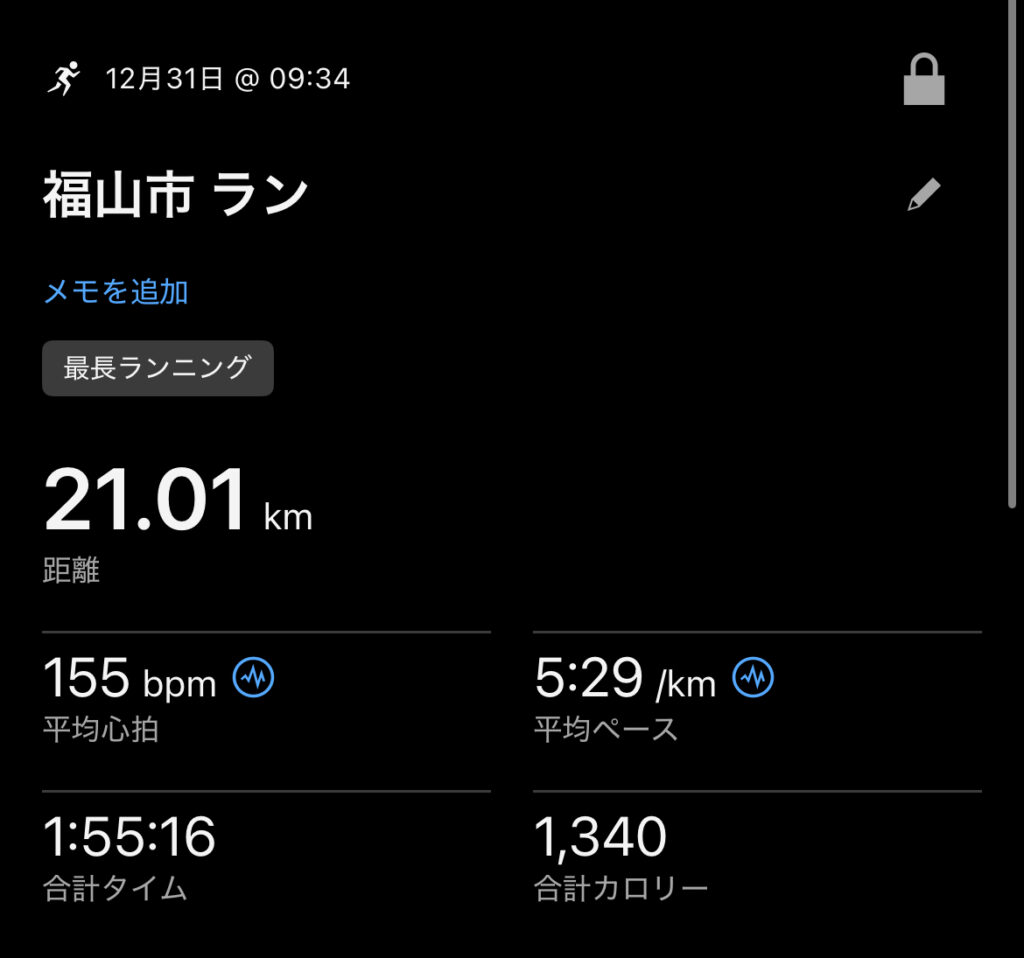Image resolution: width=1024 pixels, height=958 pixels.
Task: Edit the activity title with the pencil icon
Action: click(x=924, y=195)
